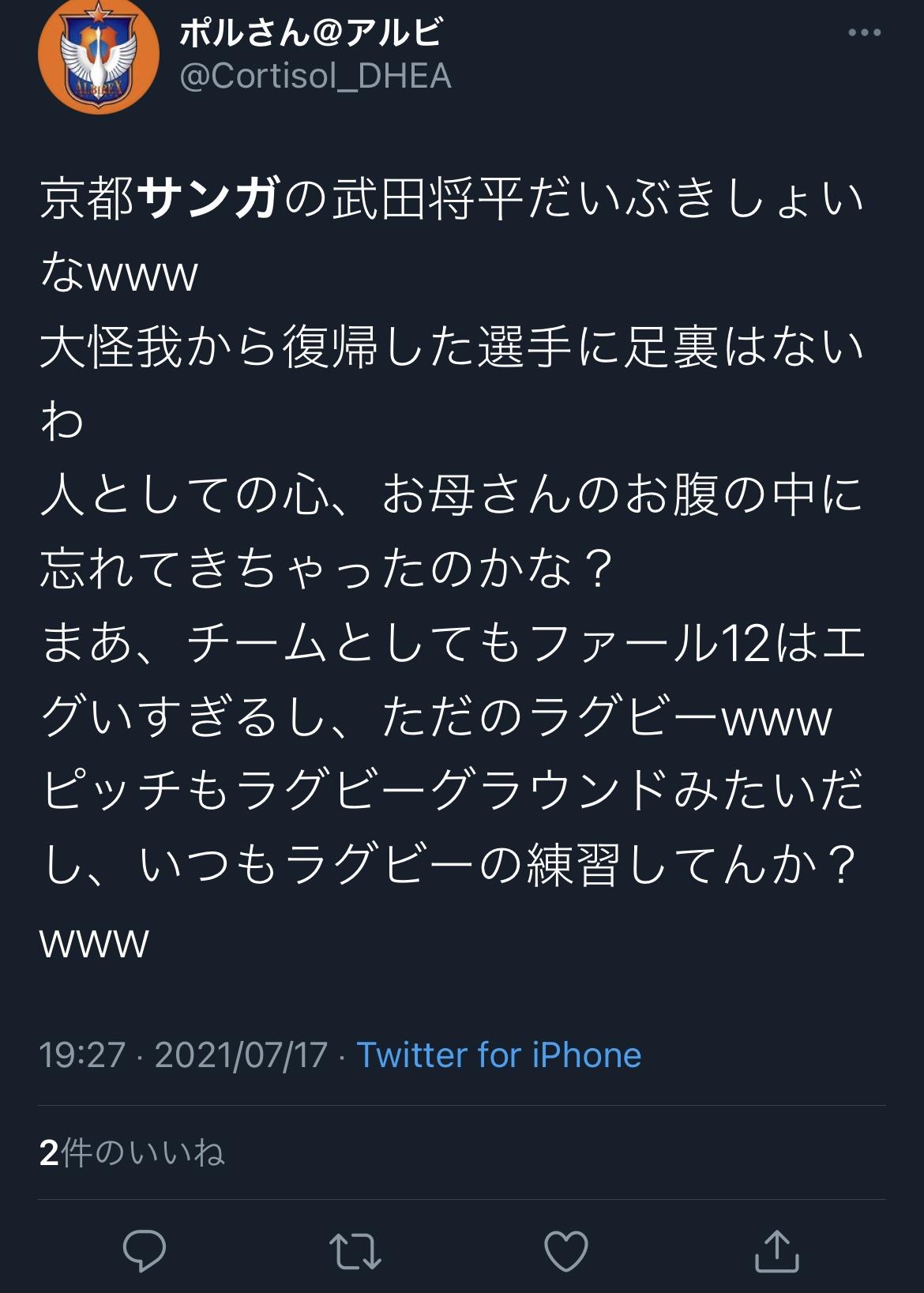Like this tweet with the heart

click(x=566, y=1251)
